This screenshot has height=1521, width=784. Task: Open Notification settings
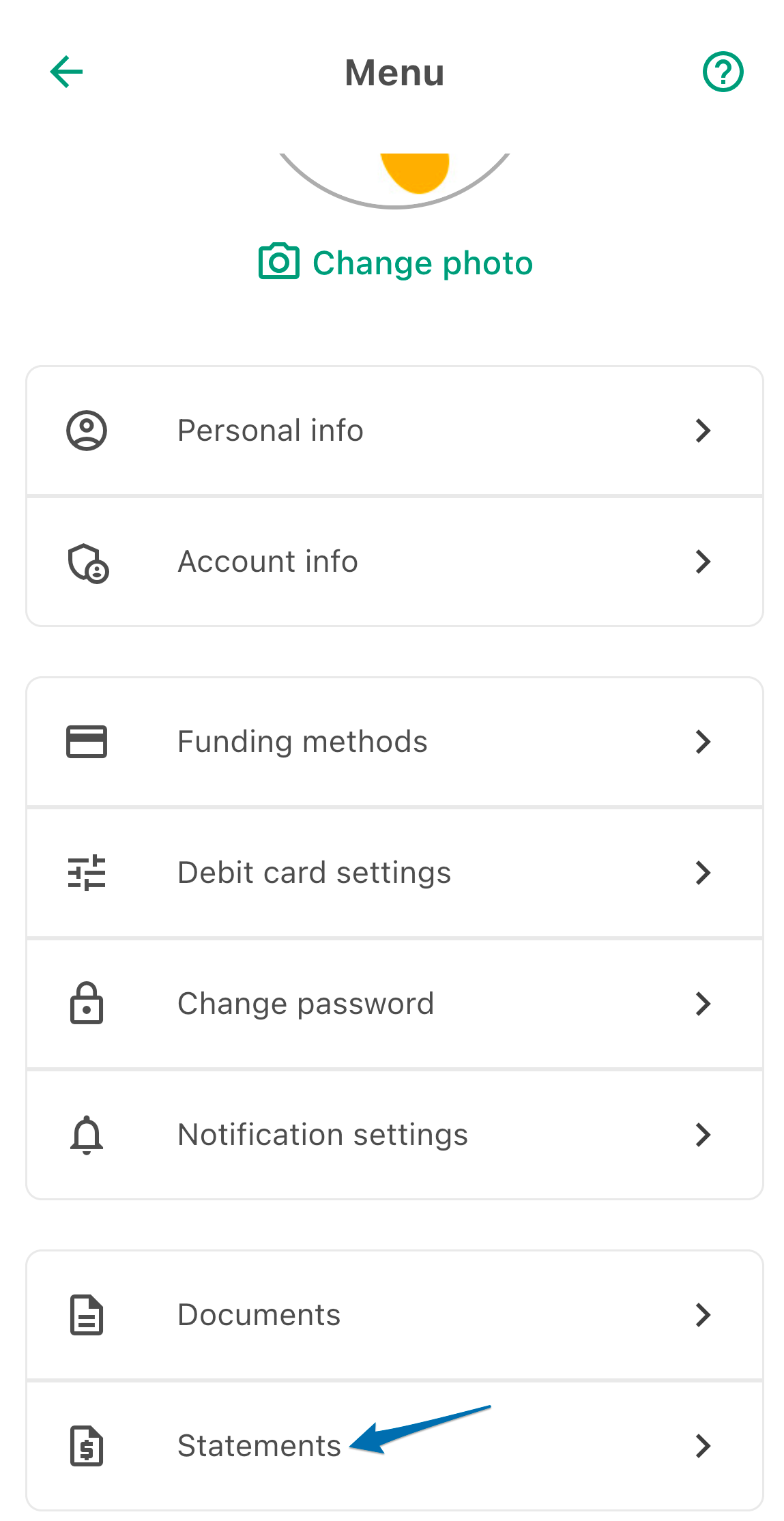394,1135
